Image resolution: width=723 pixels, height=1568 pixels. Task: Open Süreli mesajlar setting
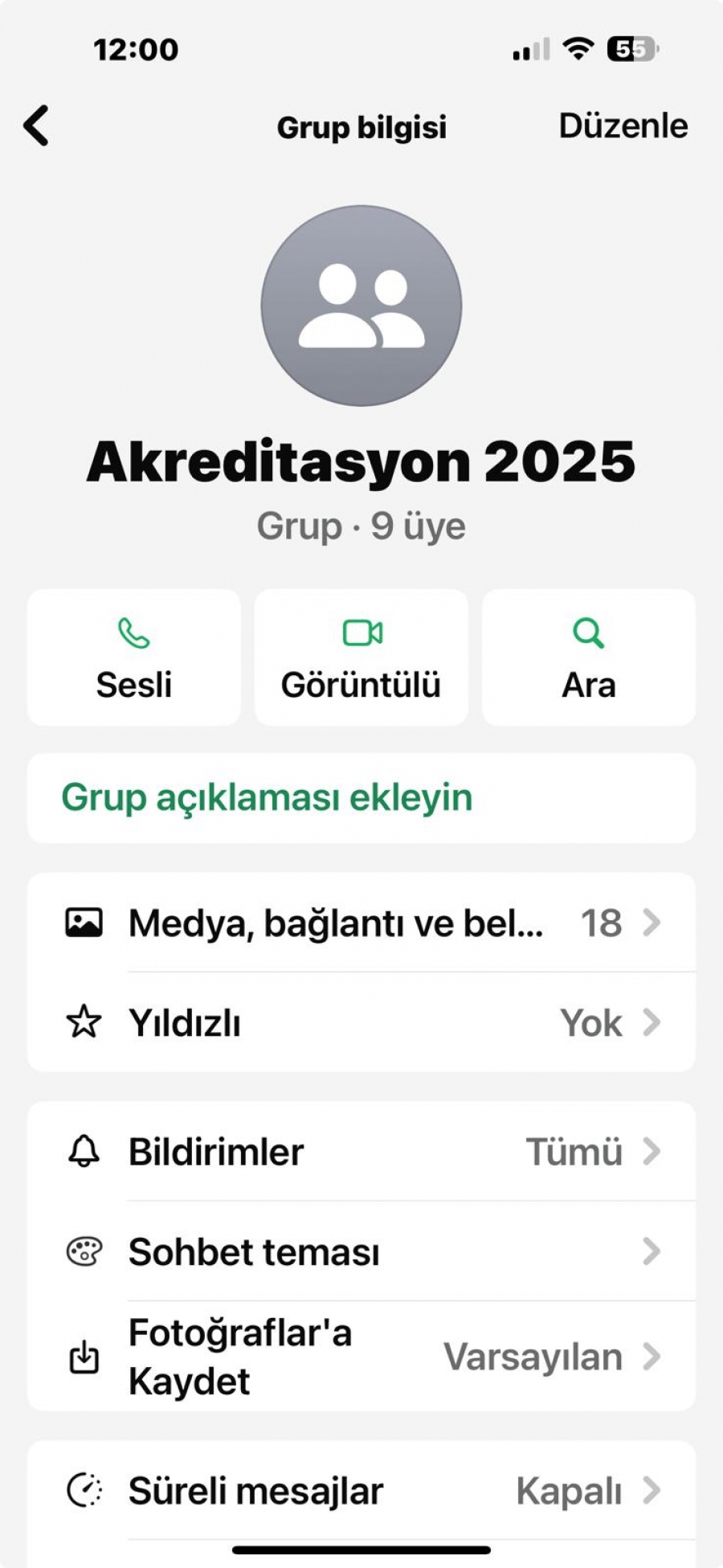[x=361, y=1491]
